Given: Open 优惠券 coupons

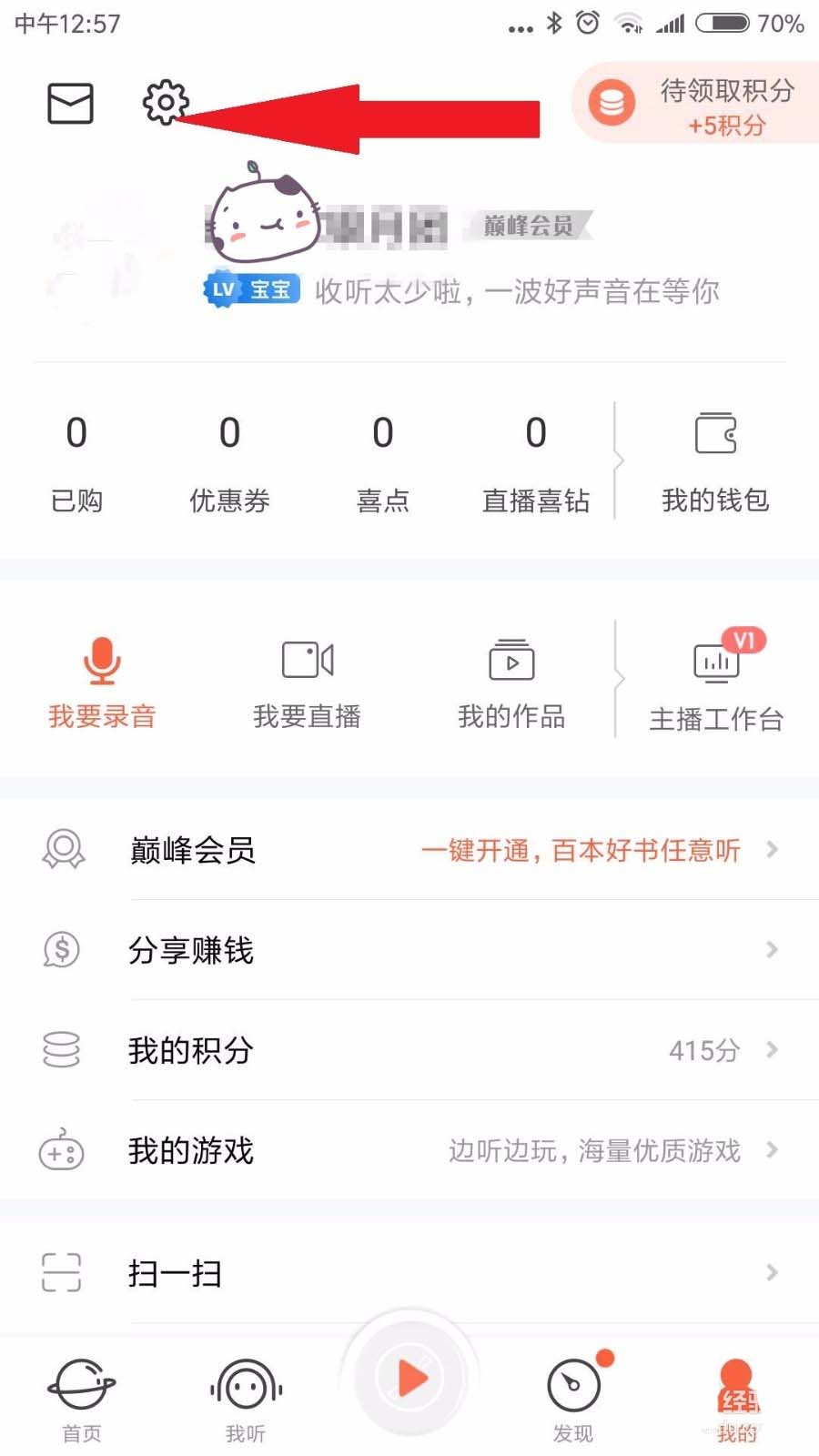Looking at the screenshot, I should [x=229, y=461].
